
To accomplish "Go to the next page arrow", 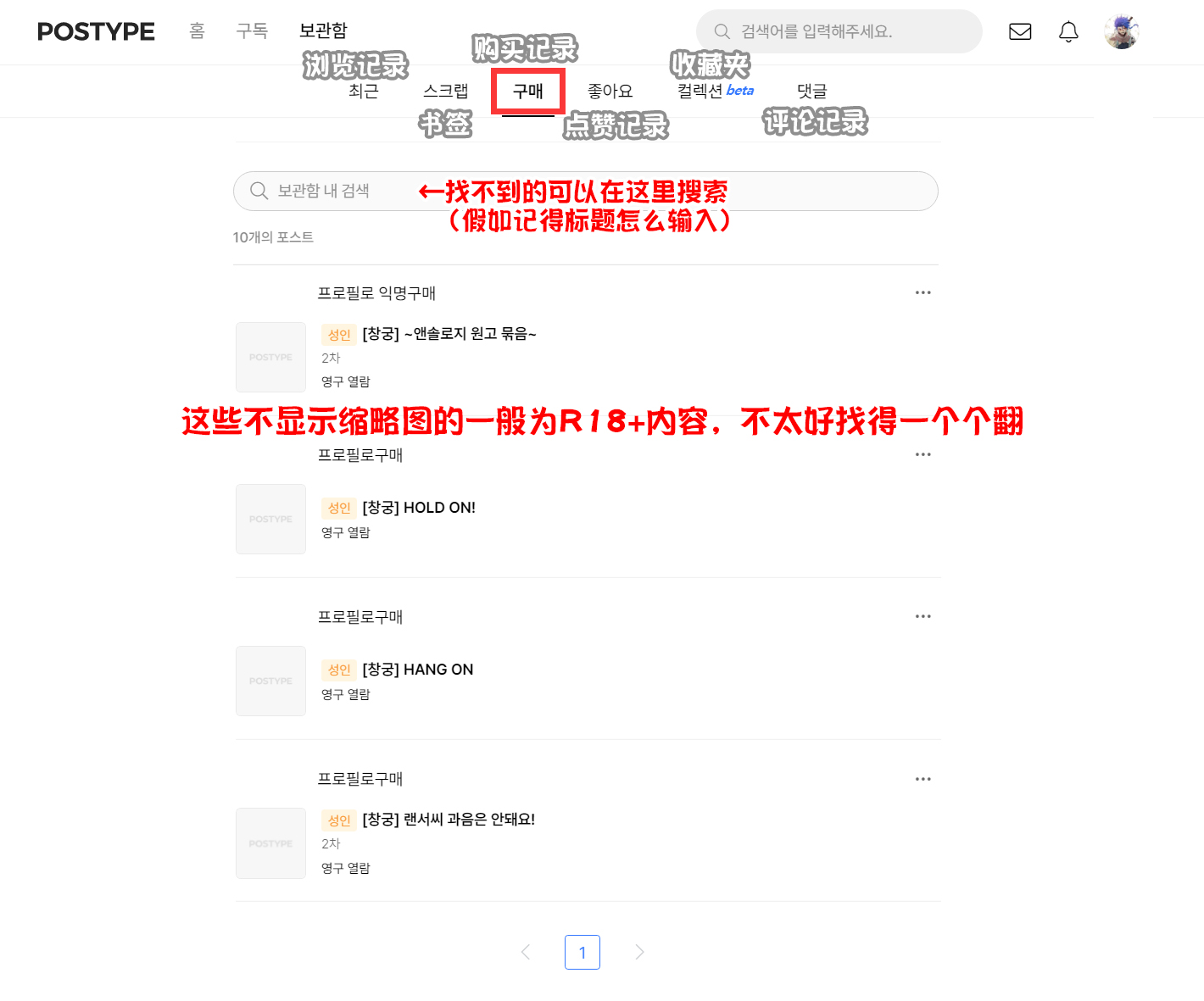I will [639, 952].
